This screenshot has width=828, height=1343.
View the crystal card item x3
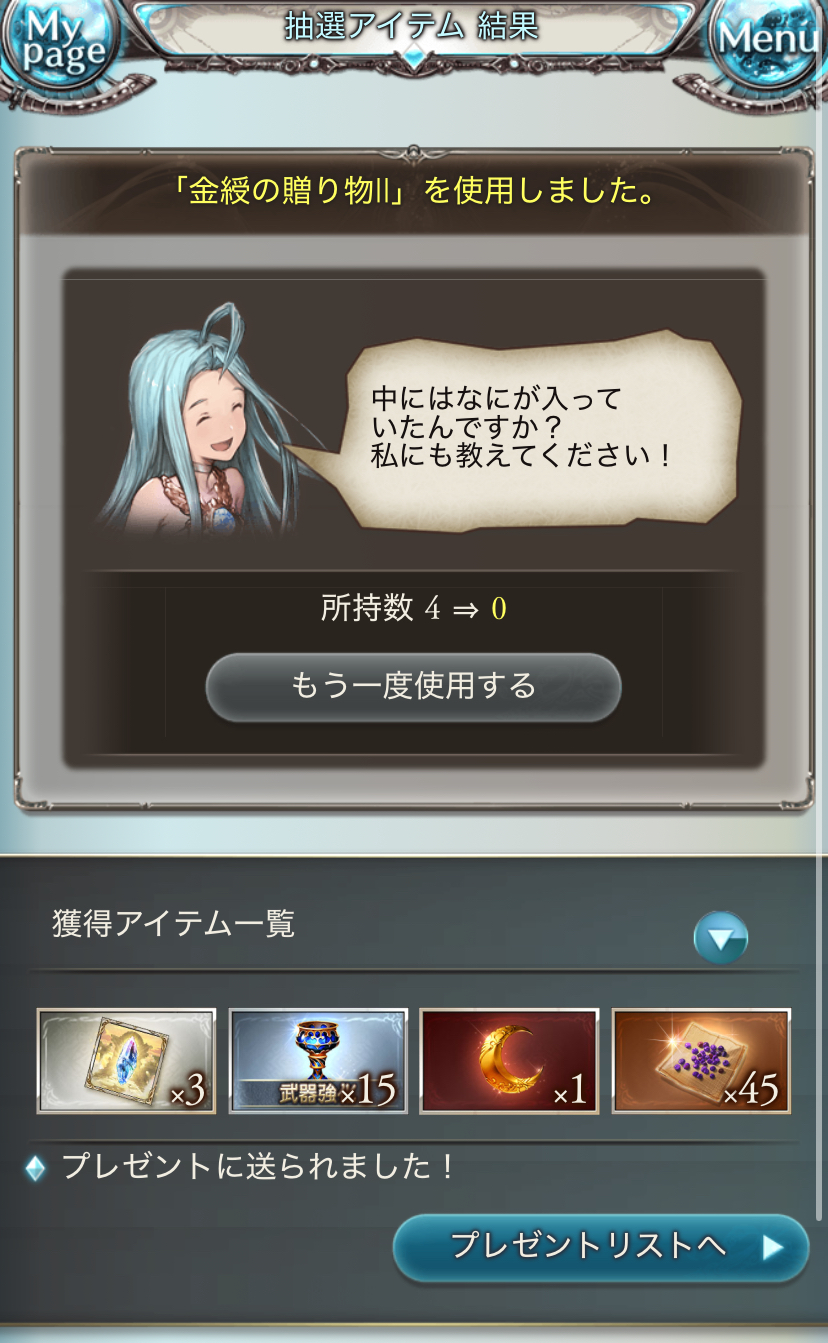(127, 1061)
